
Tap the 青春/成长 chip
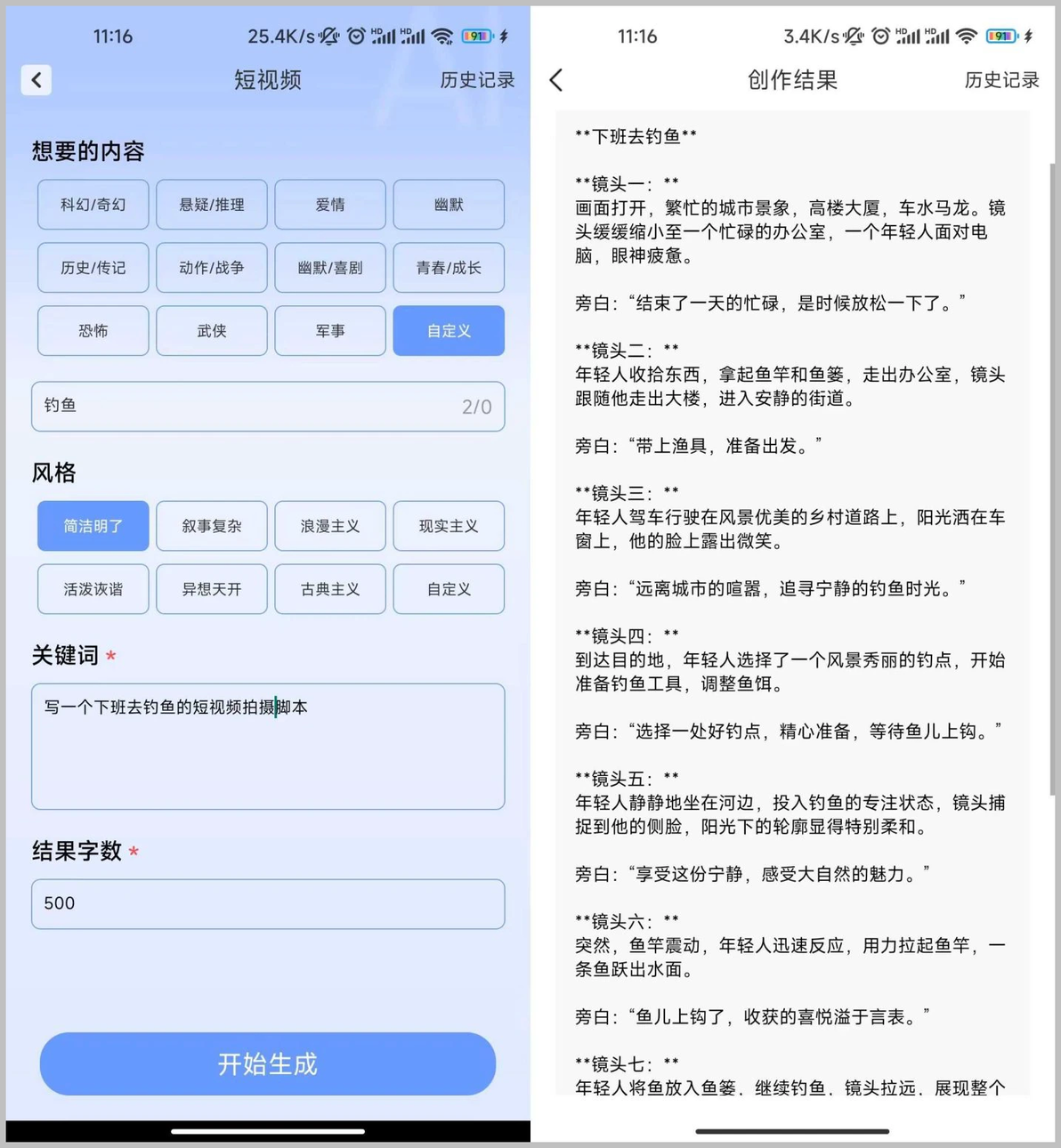coord(449,268)
